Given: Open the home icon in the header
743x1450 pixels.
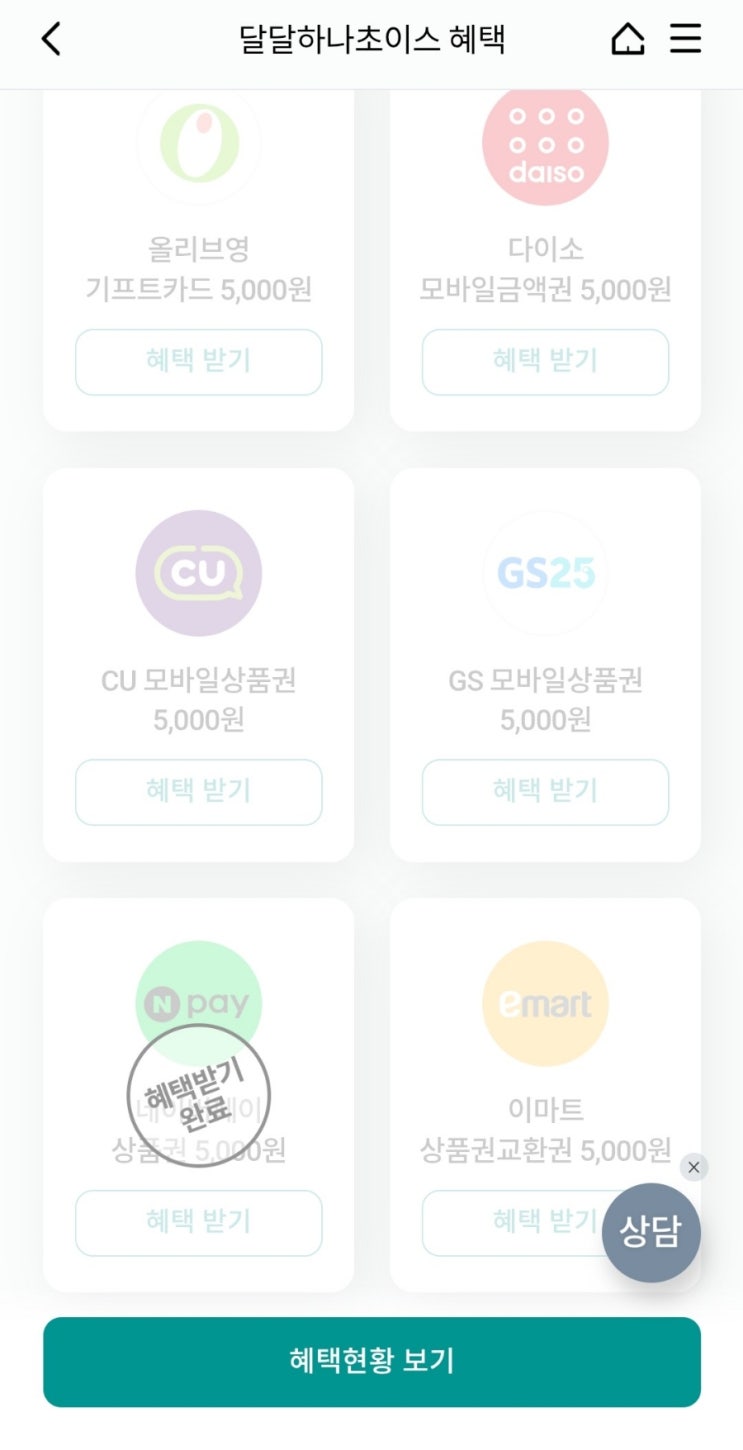Looking at the screenshot, I should click(627, 40).
